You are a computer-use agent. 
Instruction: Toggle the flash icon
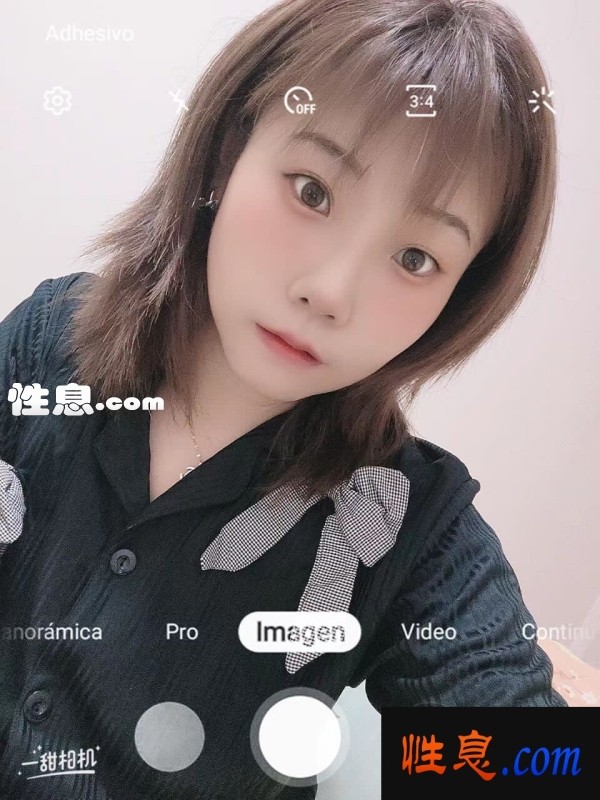(x=179, y=100)
